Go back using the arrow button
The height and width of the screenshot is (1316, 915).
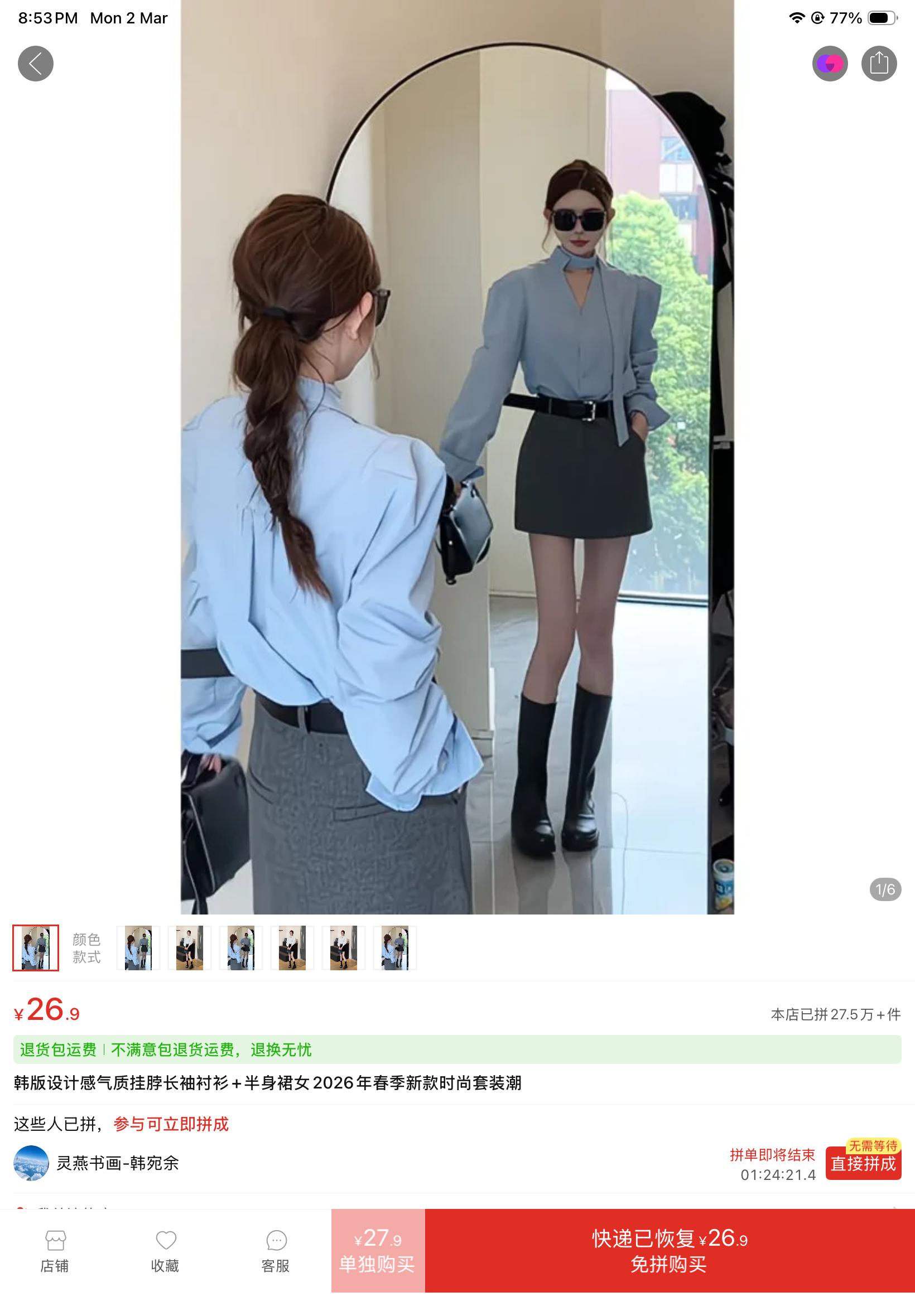[x=36, y=64]
